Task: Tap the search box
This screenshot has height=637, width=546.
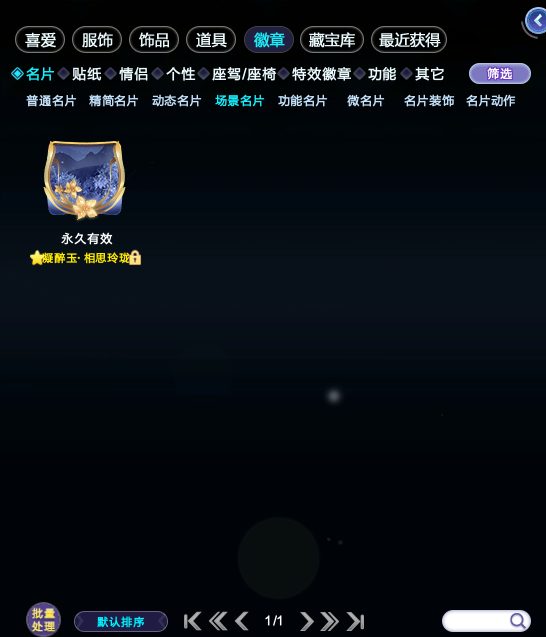Action: [486, 621]
